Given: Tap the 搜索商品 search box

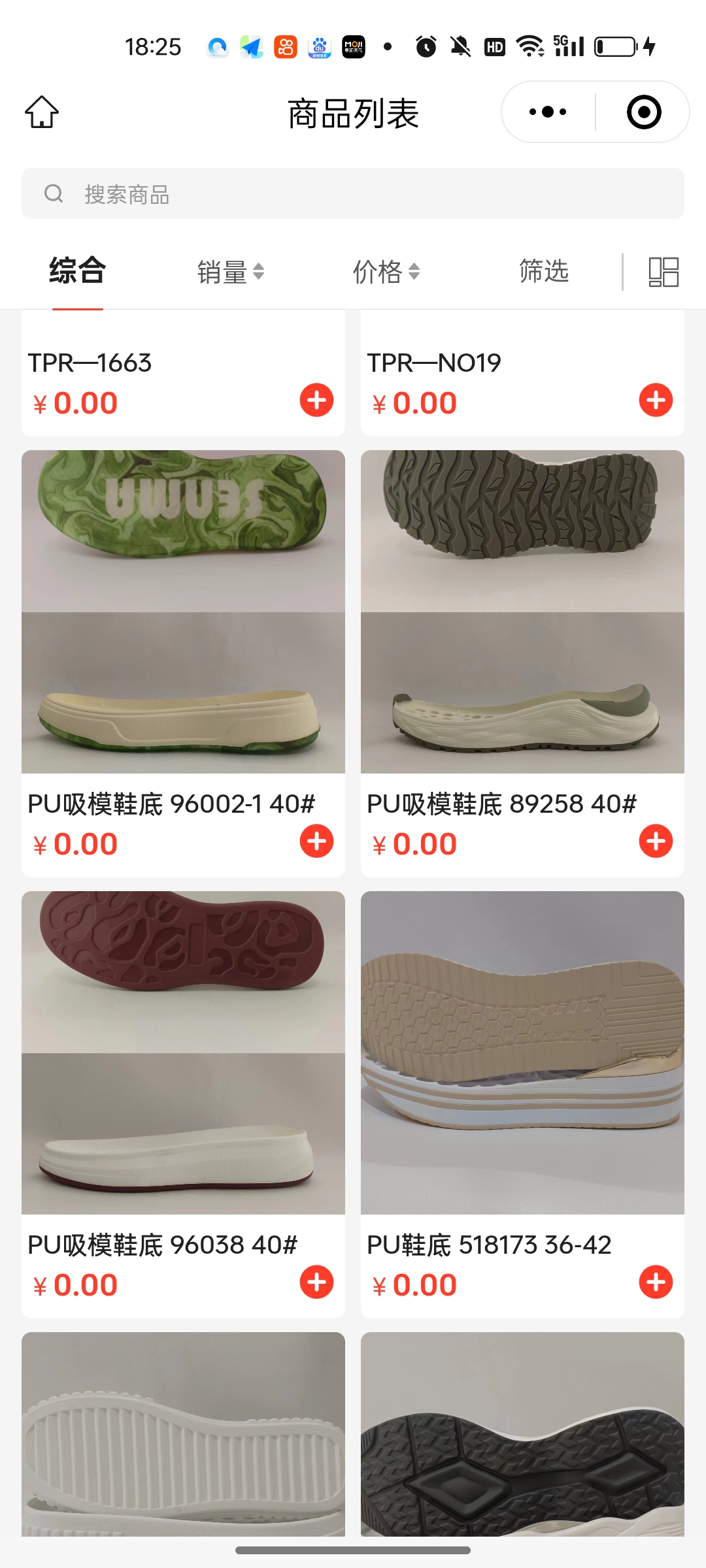Looking at the screenshot, I should 353,194.
